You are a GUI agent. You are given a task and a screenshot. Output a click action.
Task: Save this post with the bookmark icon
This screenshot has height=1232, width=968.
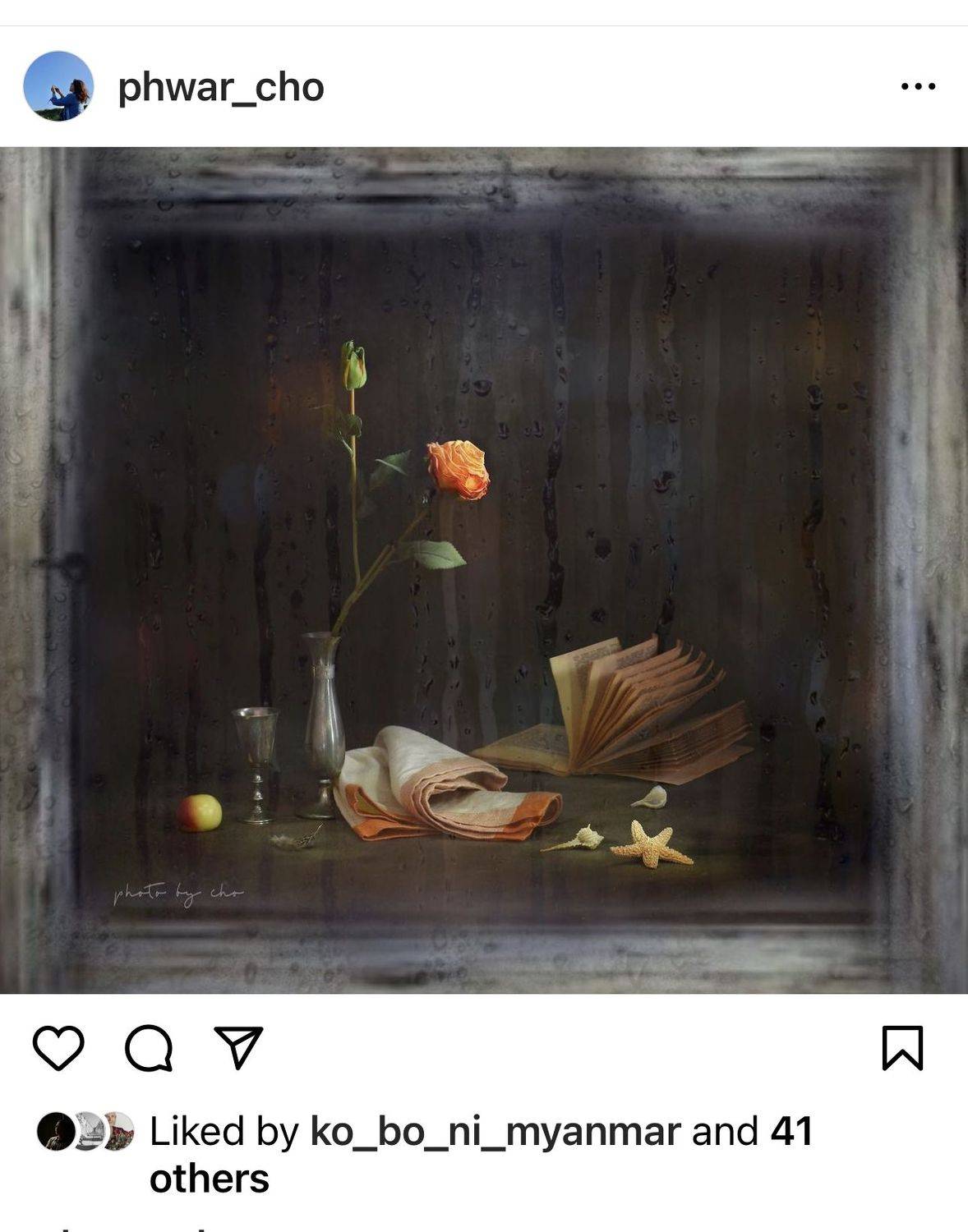pyautogui.click(x=902, y=1048)
